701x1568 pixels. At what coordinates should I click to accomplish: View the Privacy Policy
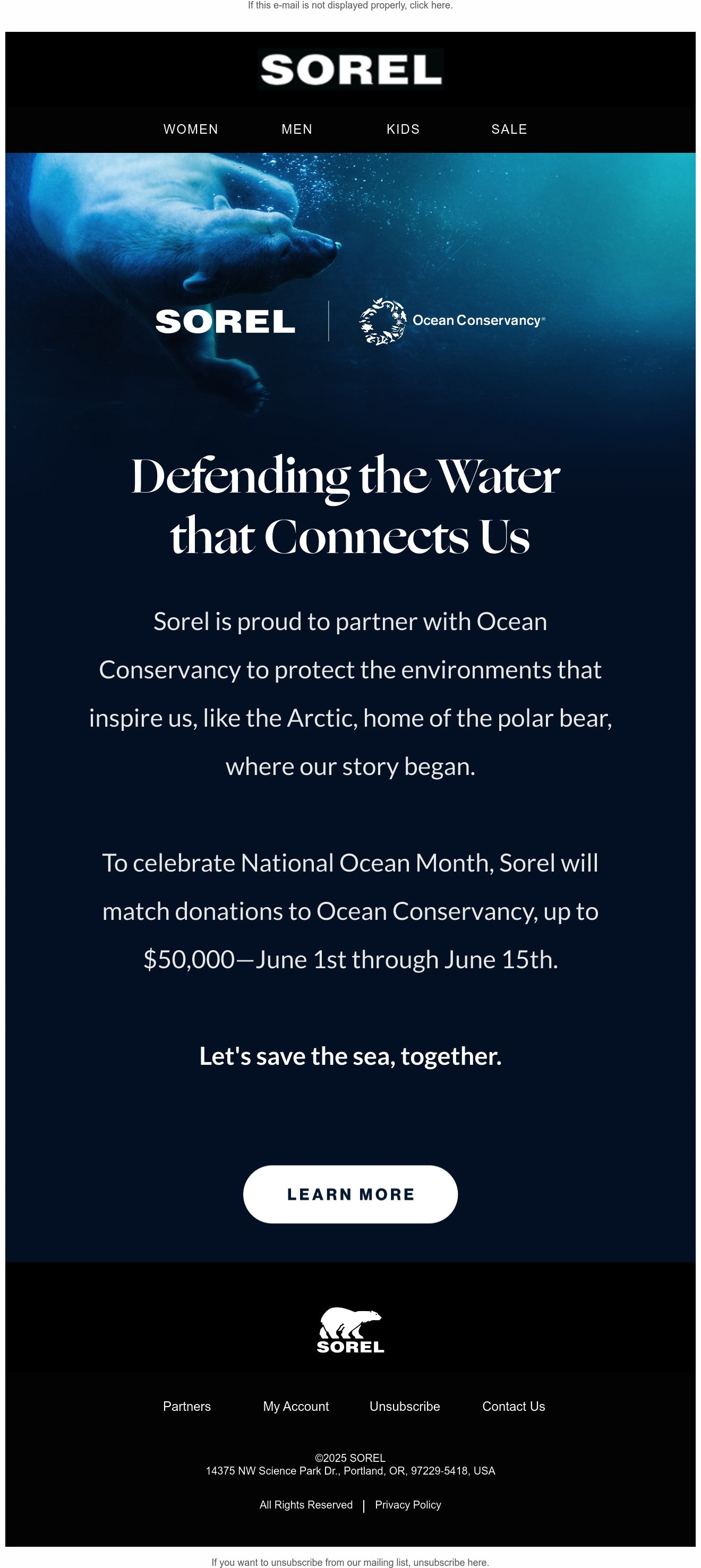tap(408, 1505)
